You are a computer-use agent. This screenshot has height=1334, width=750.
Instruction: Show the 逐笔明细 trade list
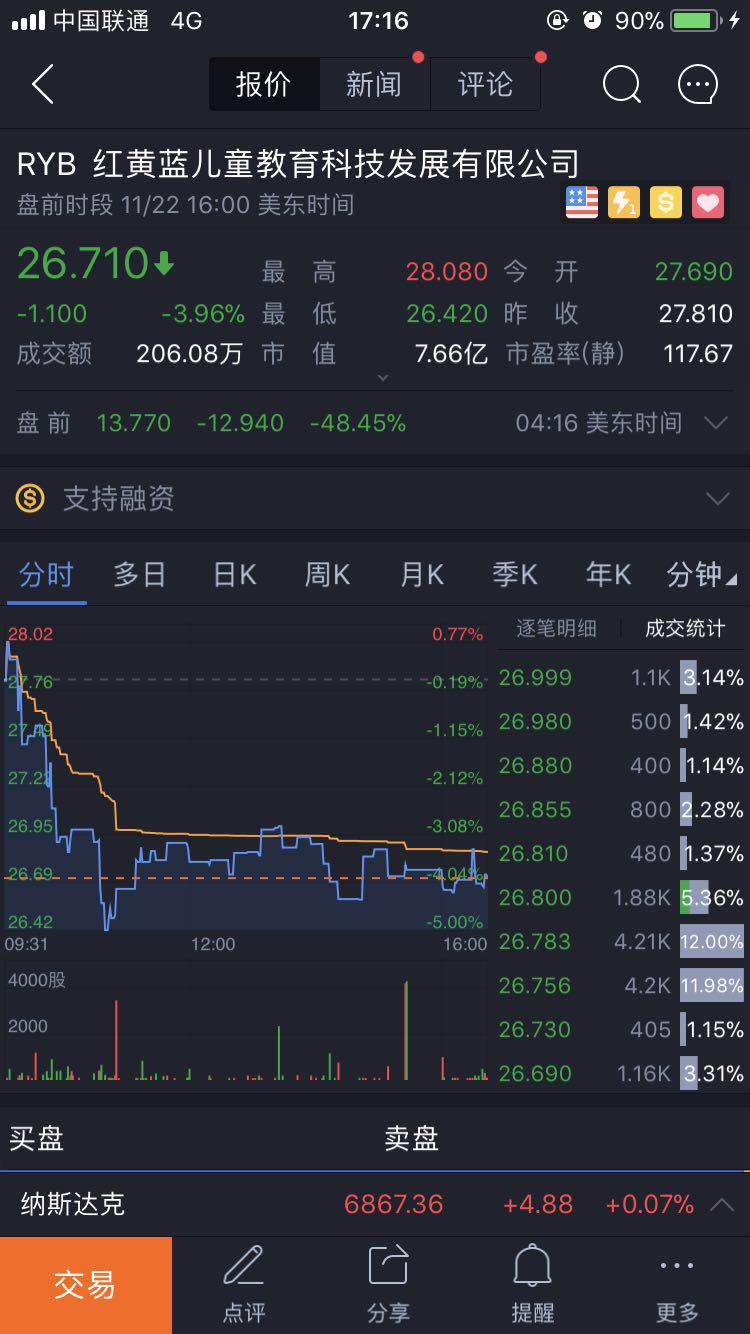[x=556, y=628]
